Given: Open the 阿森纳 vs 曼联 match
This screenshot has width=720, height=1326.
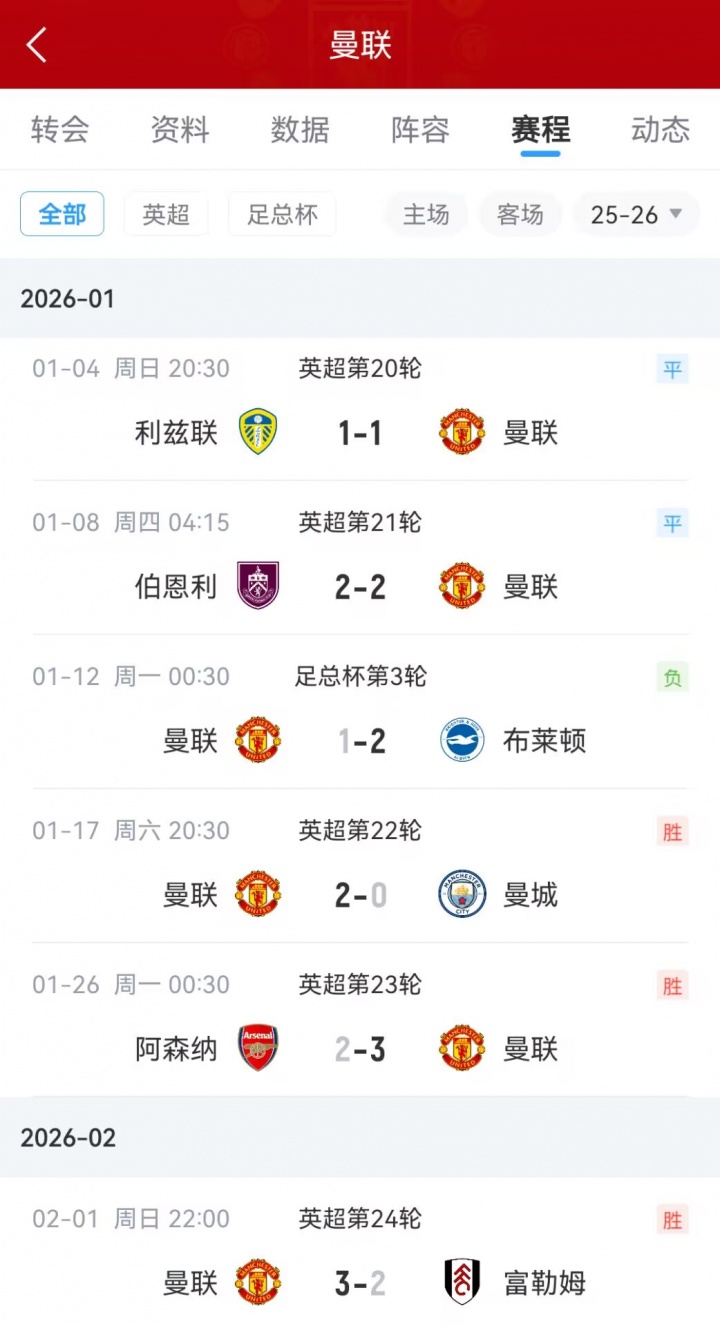Looking at the screenshot, I should point(360,1048).
